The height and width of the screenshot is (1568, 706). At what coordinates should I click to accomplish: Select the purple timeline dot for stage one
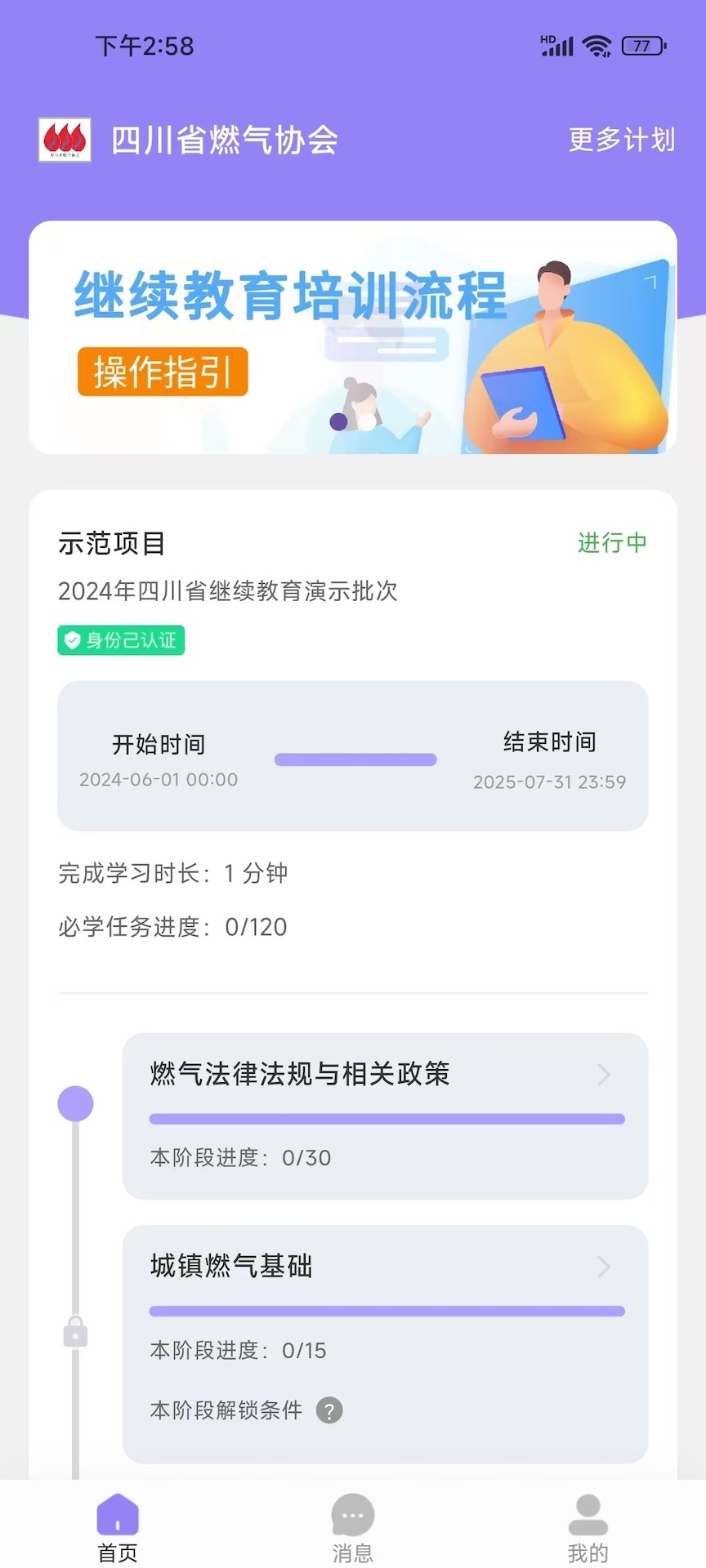pos(75,1102)
